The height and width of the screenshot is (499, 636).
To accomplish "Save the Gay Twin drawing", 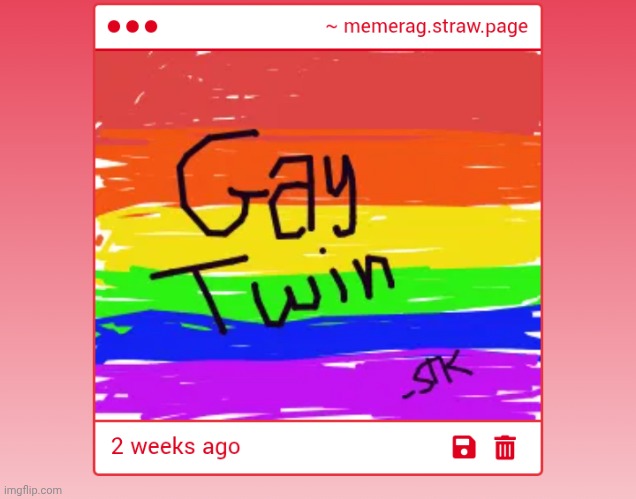I will 464,447.
